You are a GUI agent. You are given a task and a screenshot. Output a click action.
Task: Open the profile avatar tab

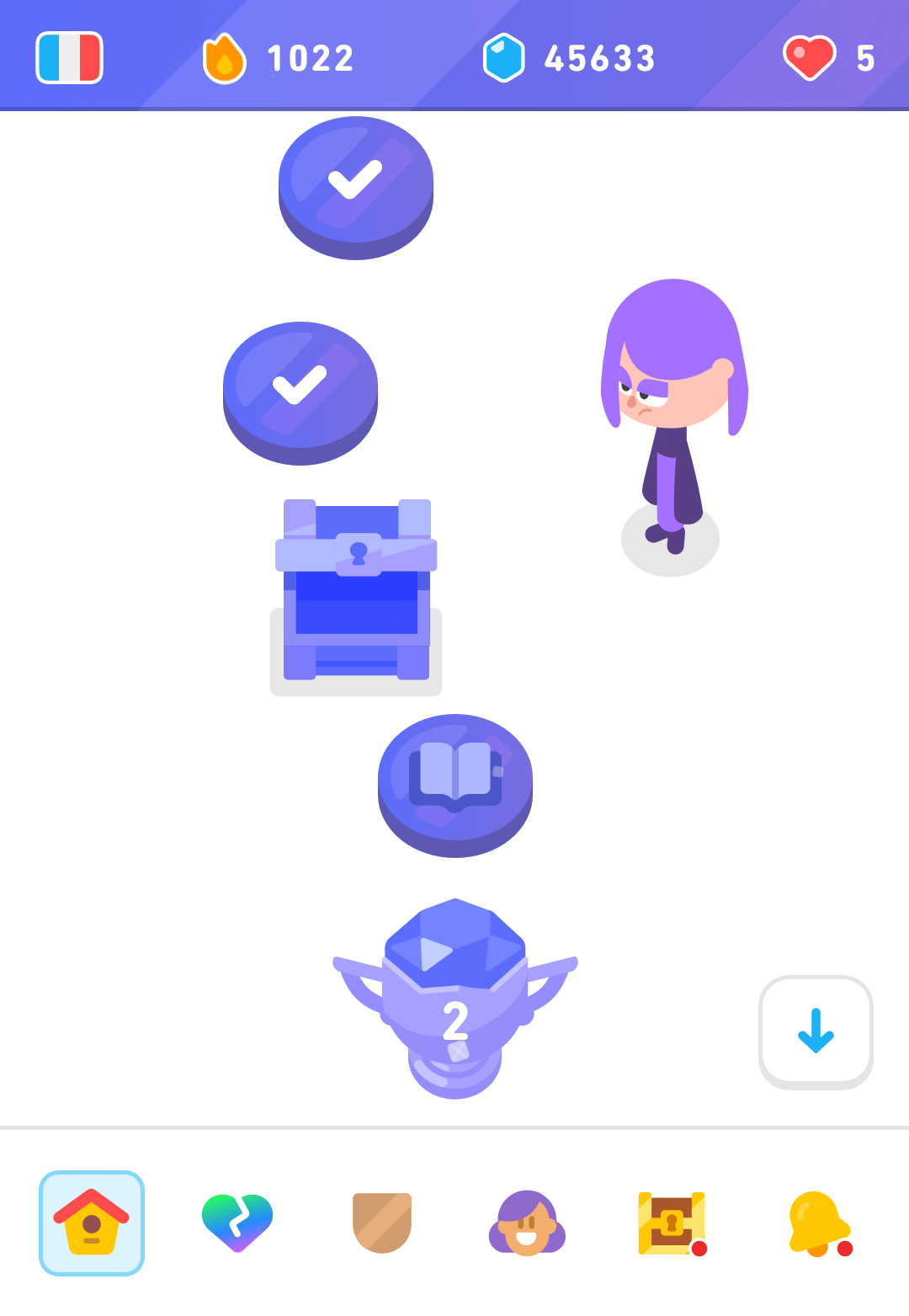(527, 1223)
